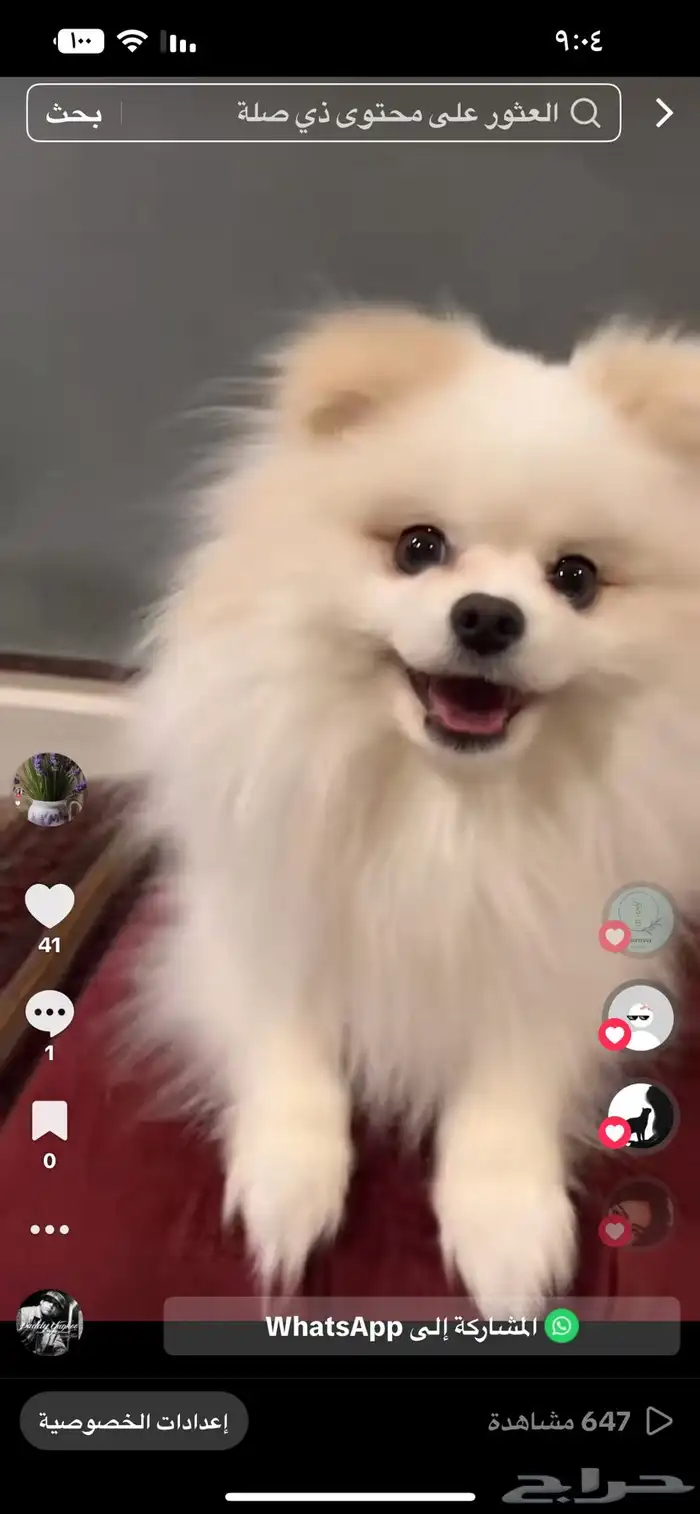Bookmark this video

click(49, 1122)
